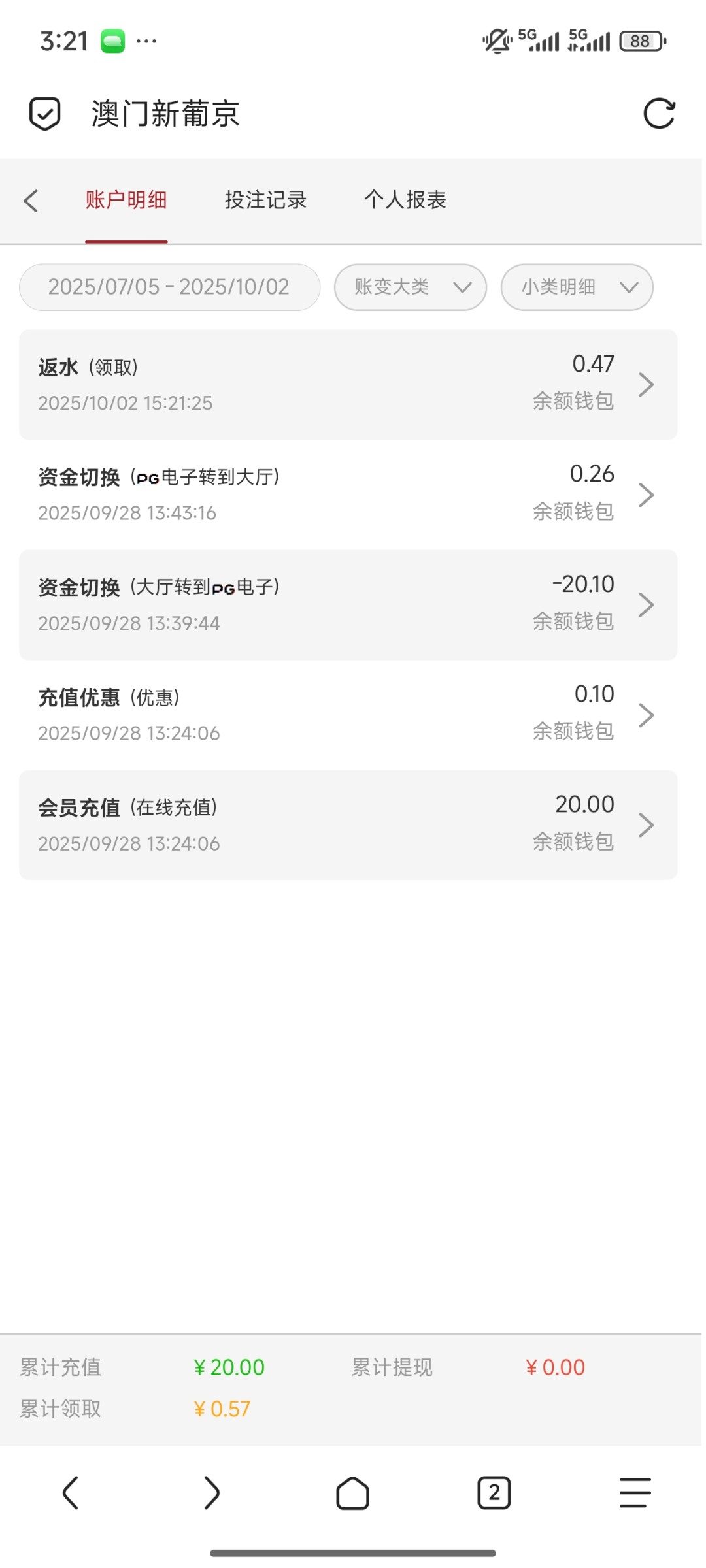Tap the browser back navigation arrow

pyautogui.click(x=71, y=1493)
